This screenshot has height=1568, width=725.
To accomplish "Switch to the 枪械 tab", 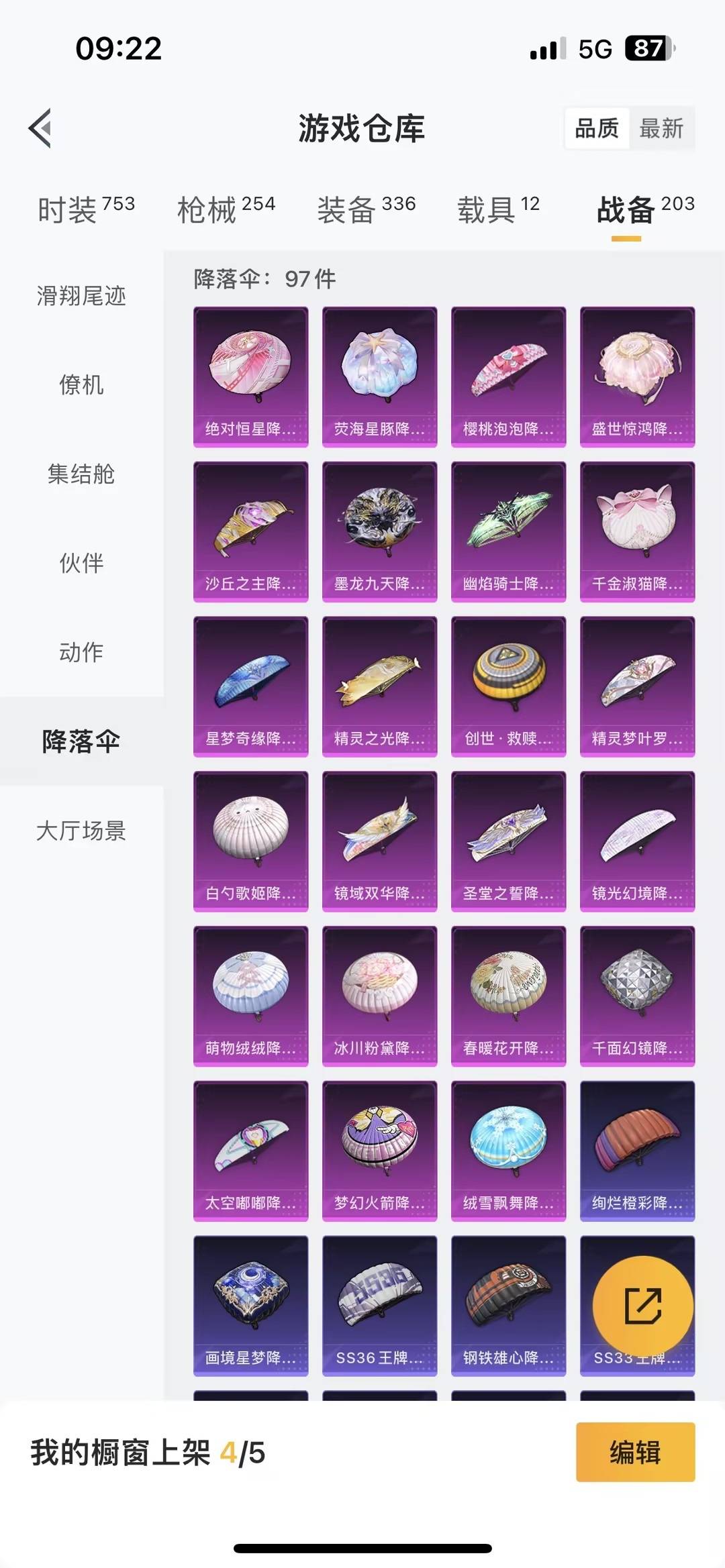I will coord(222,206).
